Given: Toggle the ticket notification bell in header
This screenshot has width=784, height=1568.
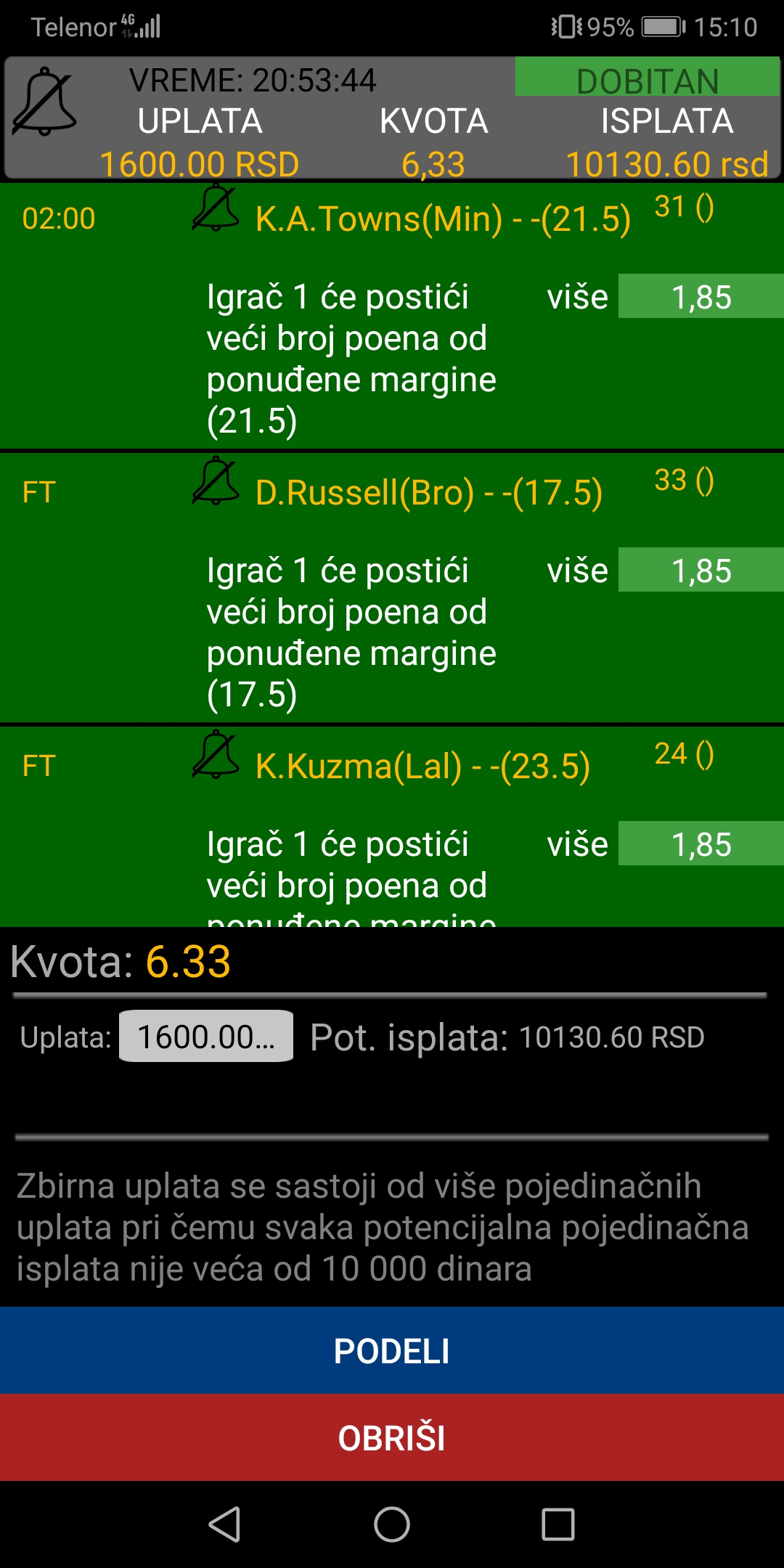Looking at the screenshot, I should pyautogui.click(x=44, y=102).
